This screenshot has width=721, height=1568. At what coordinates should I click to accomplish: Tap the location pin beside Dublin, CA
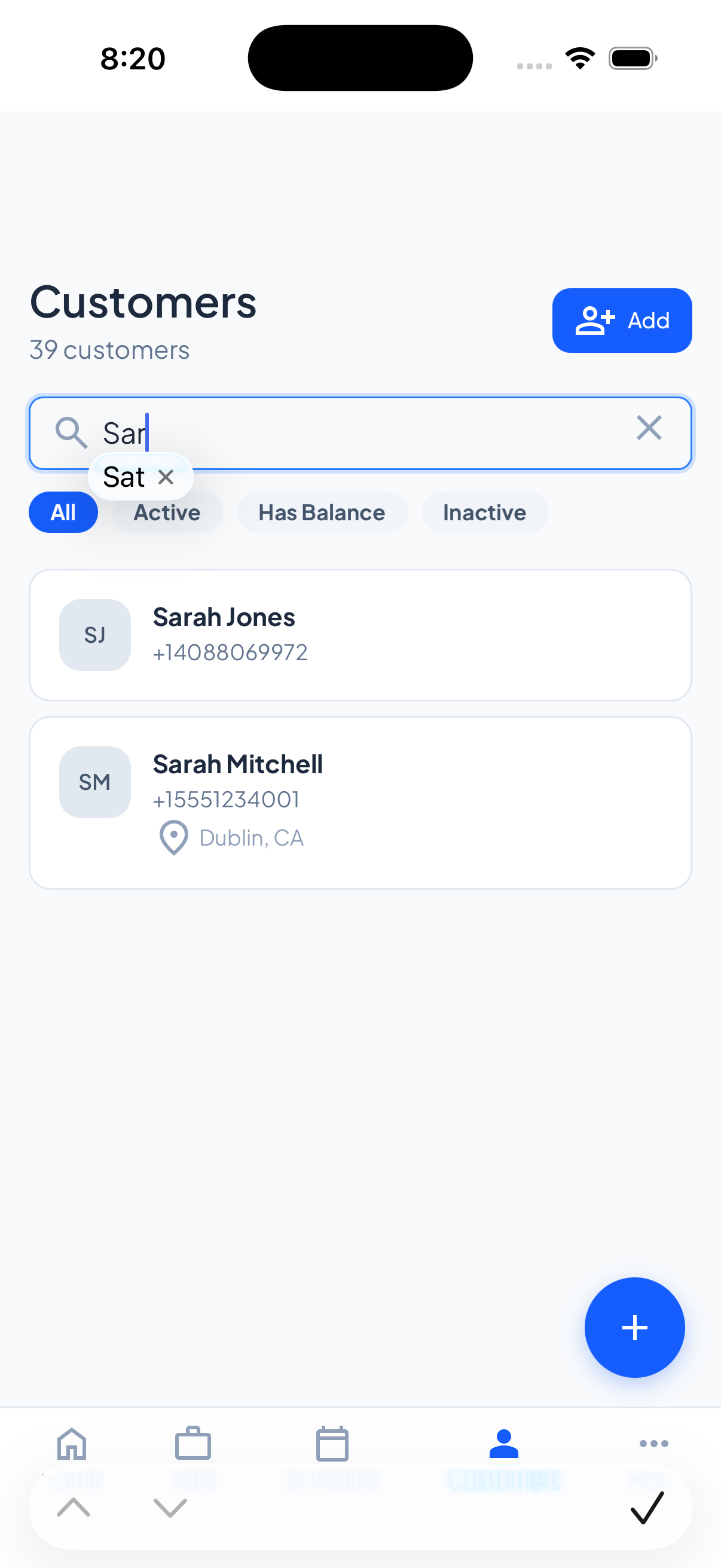[172, 838]
